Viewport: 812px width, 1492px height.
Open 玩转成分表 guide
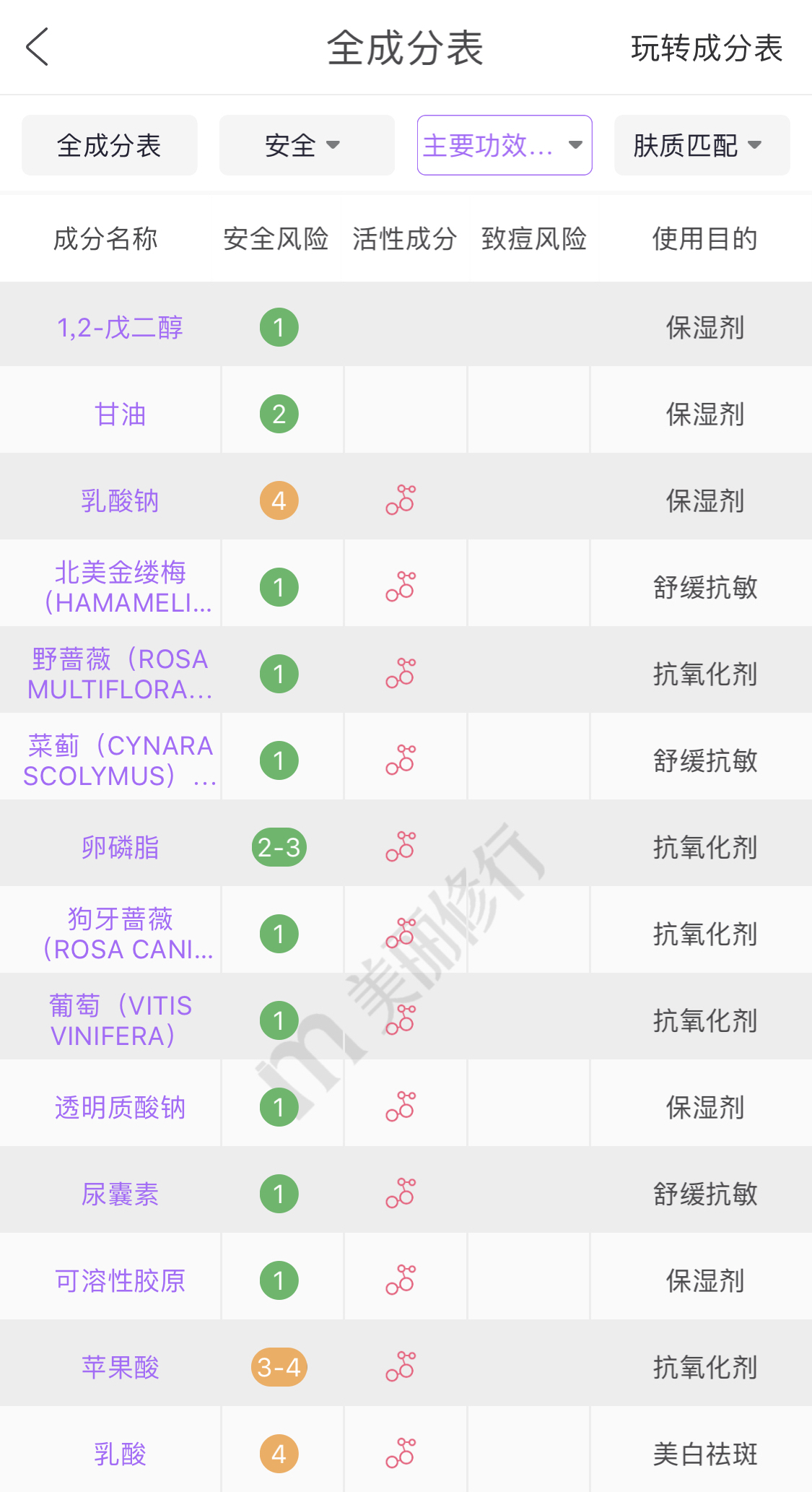[706, 48]
